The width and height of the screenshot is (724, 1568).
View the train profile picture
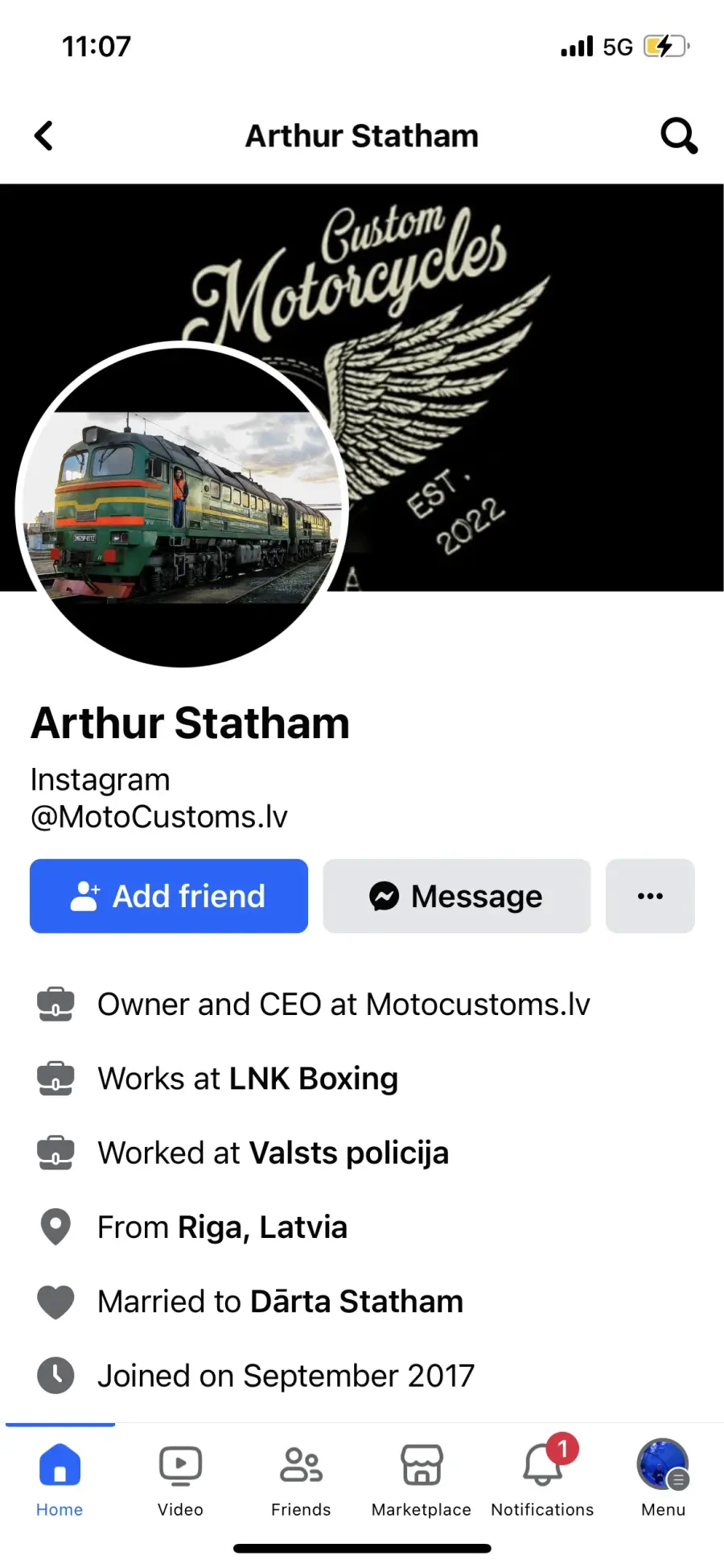[x=182, y=505]
